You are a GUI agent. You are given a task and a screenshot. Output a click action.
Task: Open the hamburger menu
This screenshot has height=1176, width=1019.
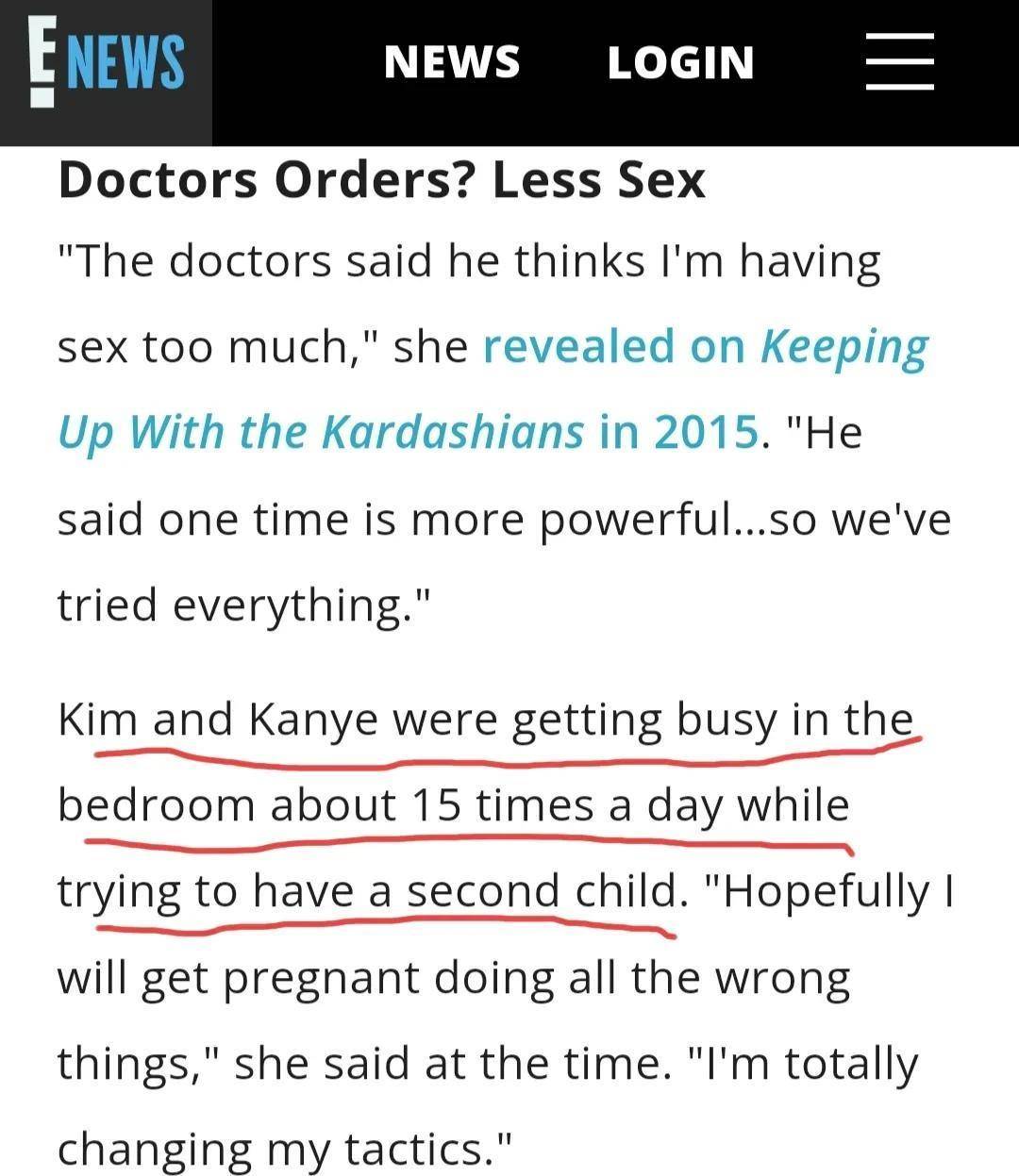coord(899,61)
